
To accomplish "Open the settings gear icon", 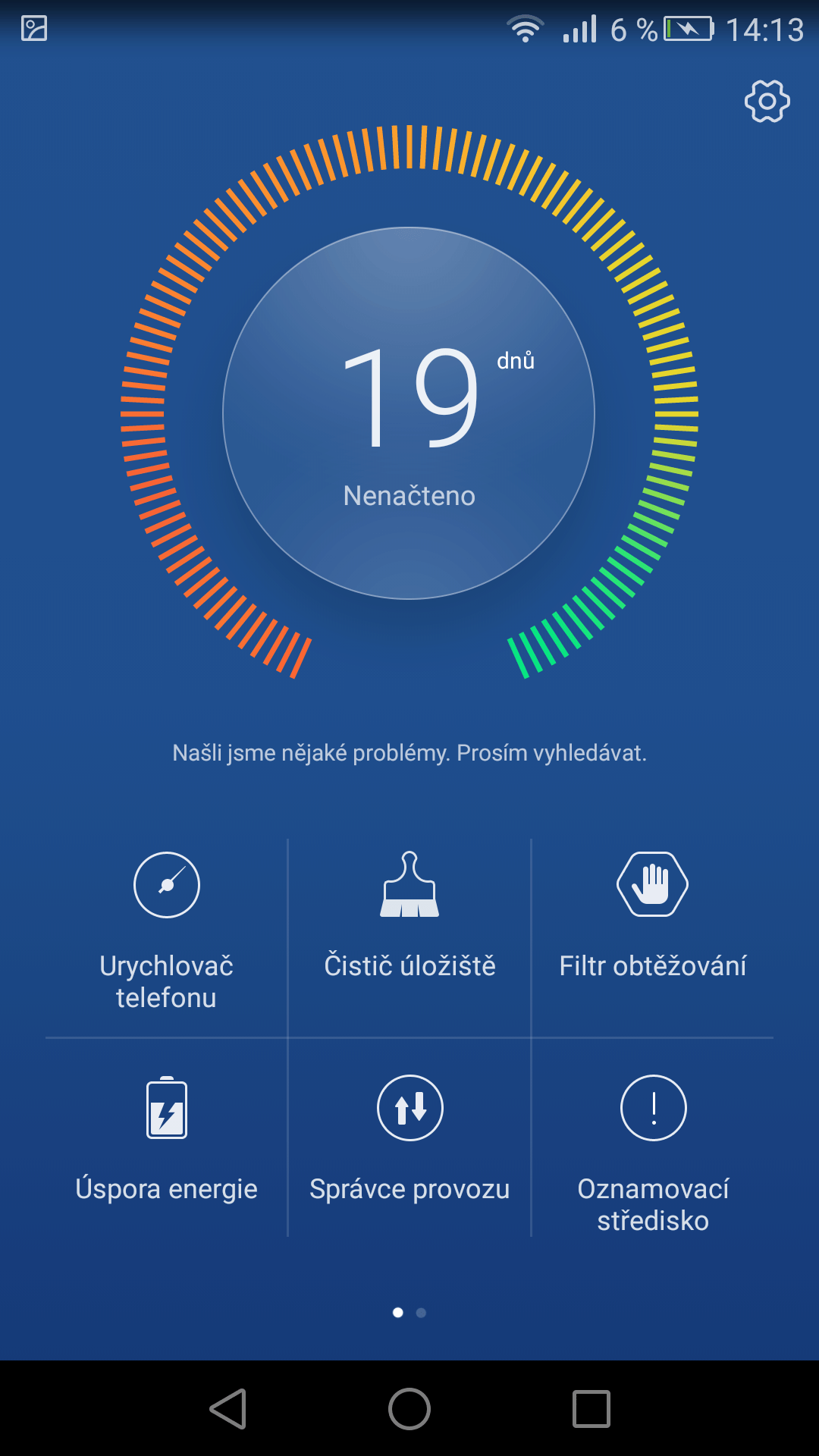I will coord(767,101).
